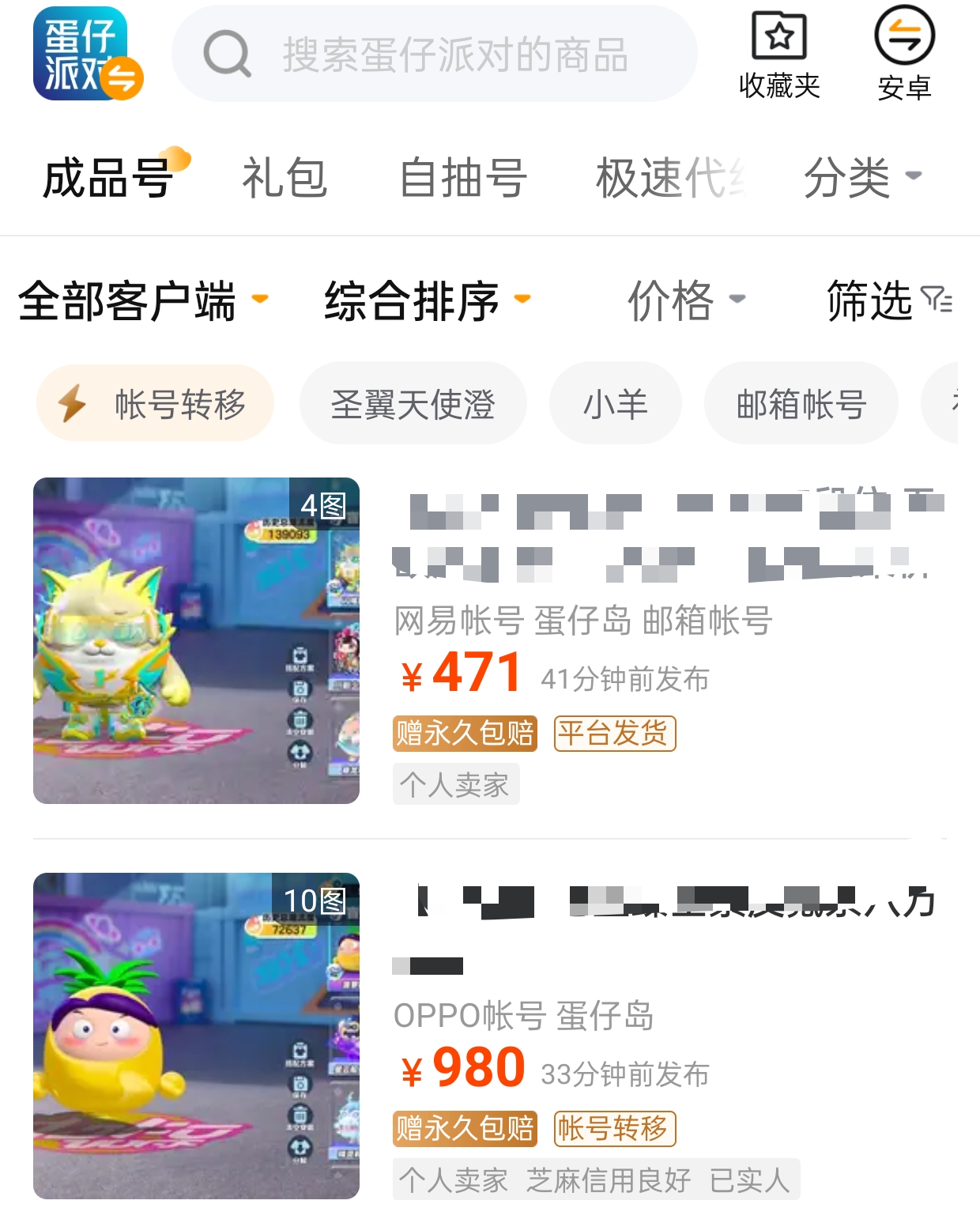Image resolution: width=980 pixels, height=1223 pixels.
Task: Expand the 分类 category dropdown
Action: (861, 177)
